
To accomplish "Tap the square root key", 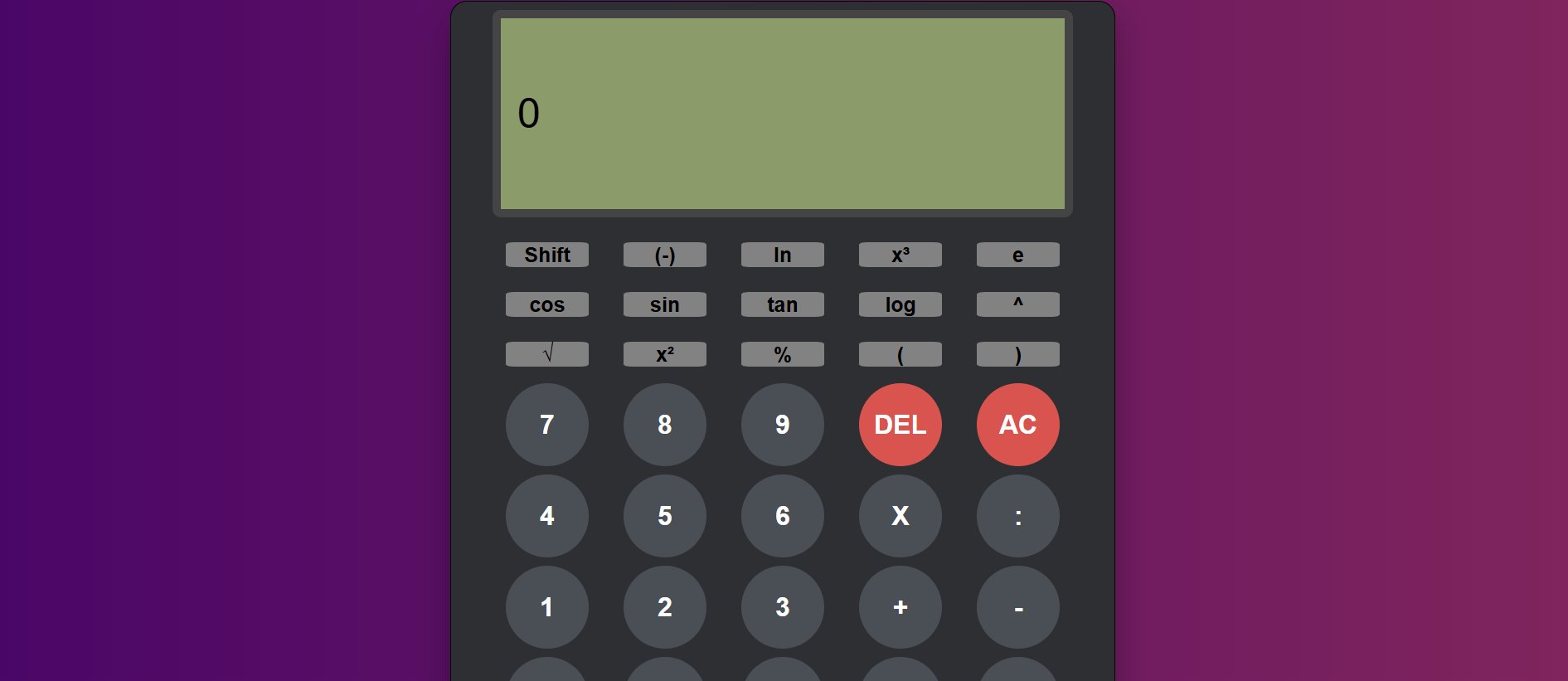I will (x=547, y=354).
